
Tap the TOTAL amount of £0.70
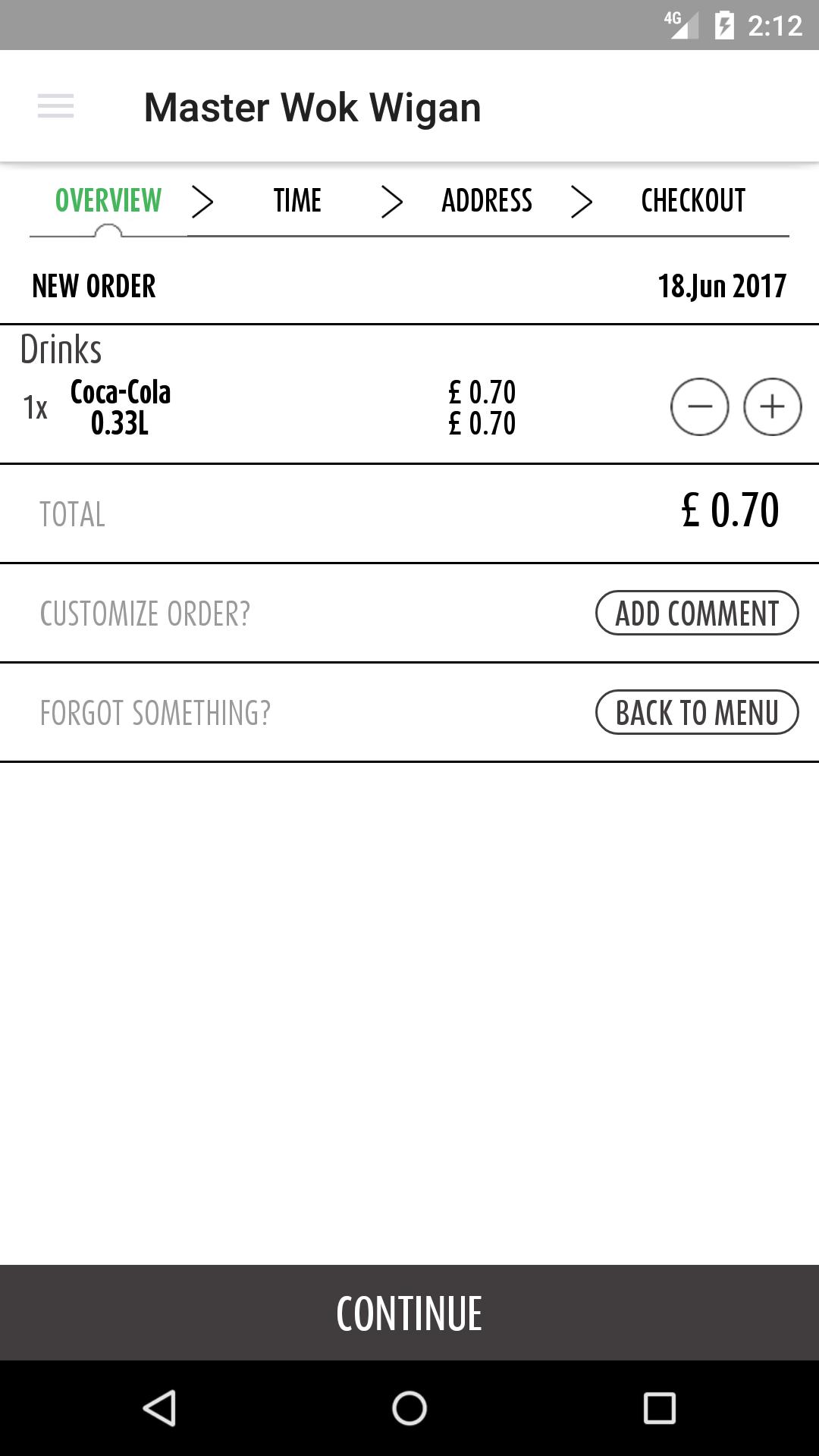[730, 512]
